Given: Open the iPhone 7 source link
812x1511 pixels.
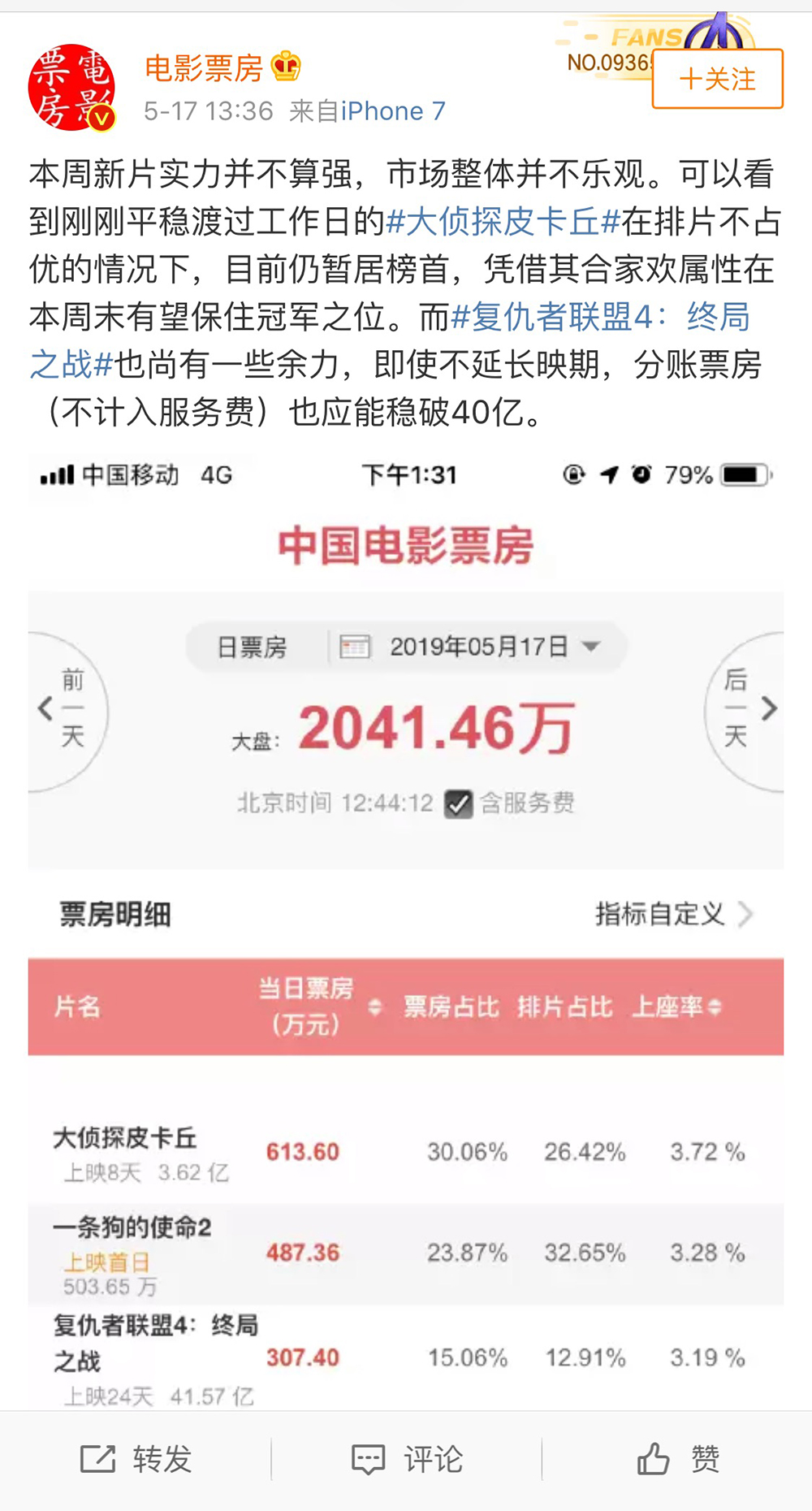Looking at the screenshot, I should click(x=393, y=110).
